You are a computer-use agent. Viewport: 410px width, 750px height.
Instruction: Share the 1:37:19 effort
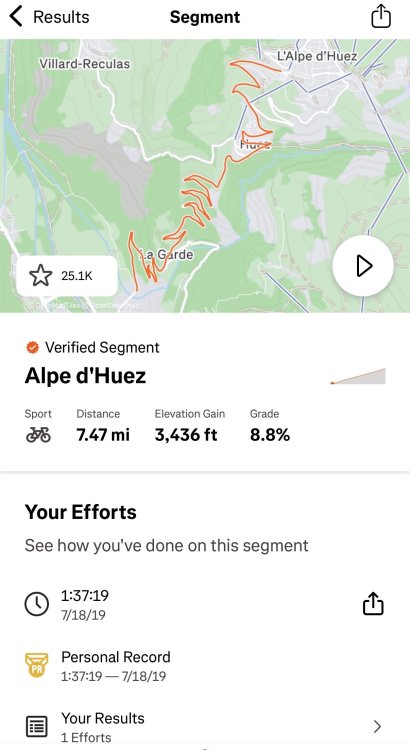click(x=373, y=604)
